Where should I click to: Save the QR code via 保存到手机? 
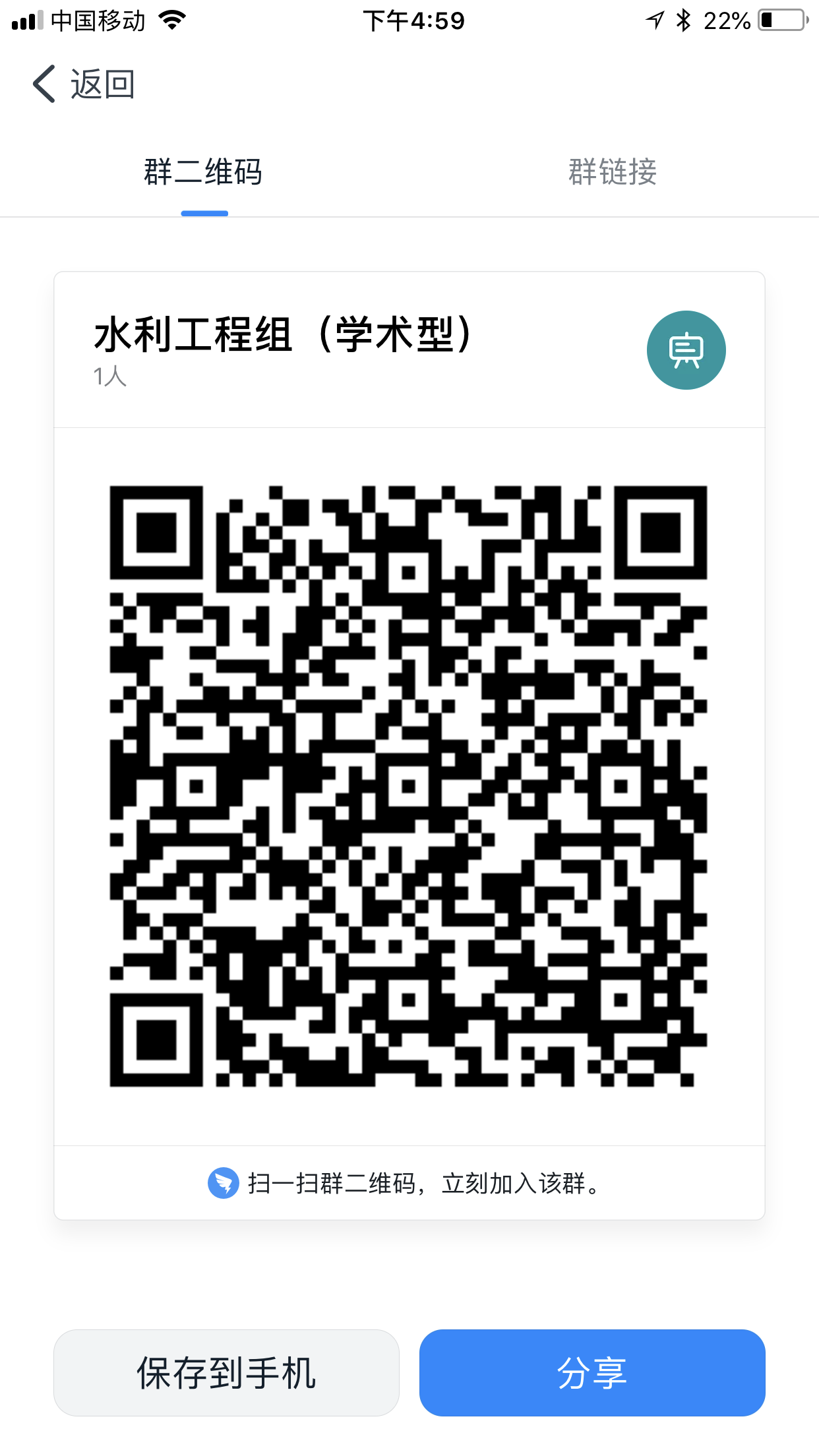click(226, 1372)
